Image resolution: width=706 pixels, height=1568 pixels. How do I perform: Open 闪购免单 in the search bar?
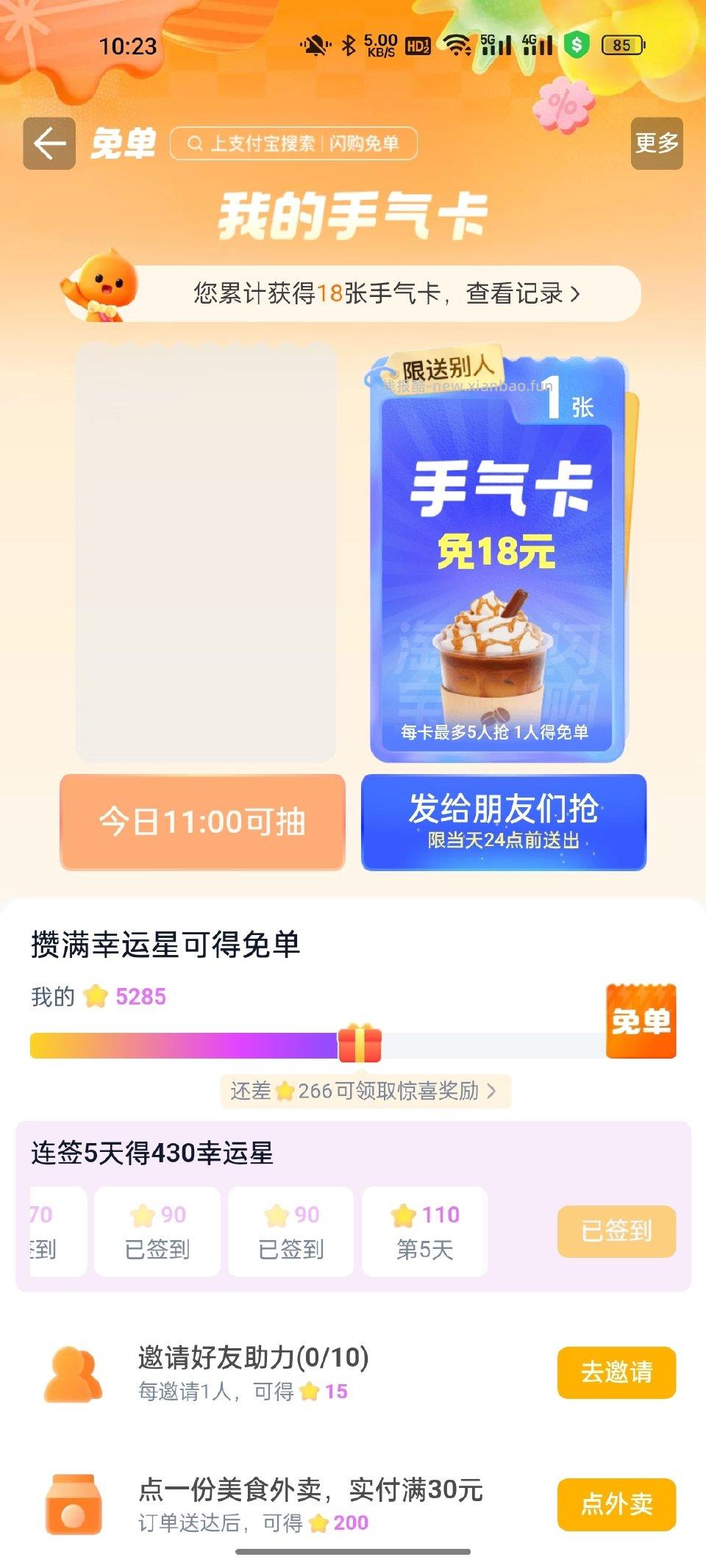coord(363,143)
